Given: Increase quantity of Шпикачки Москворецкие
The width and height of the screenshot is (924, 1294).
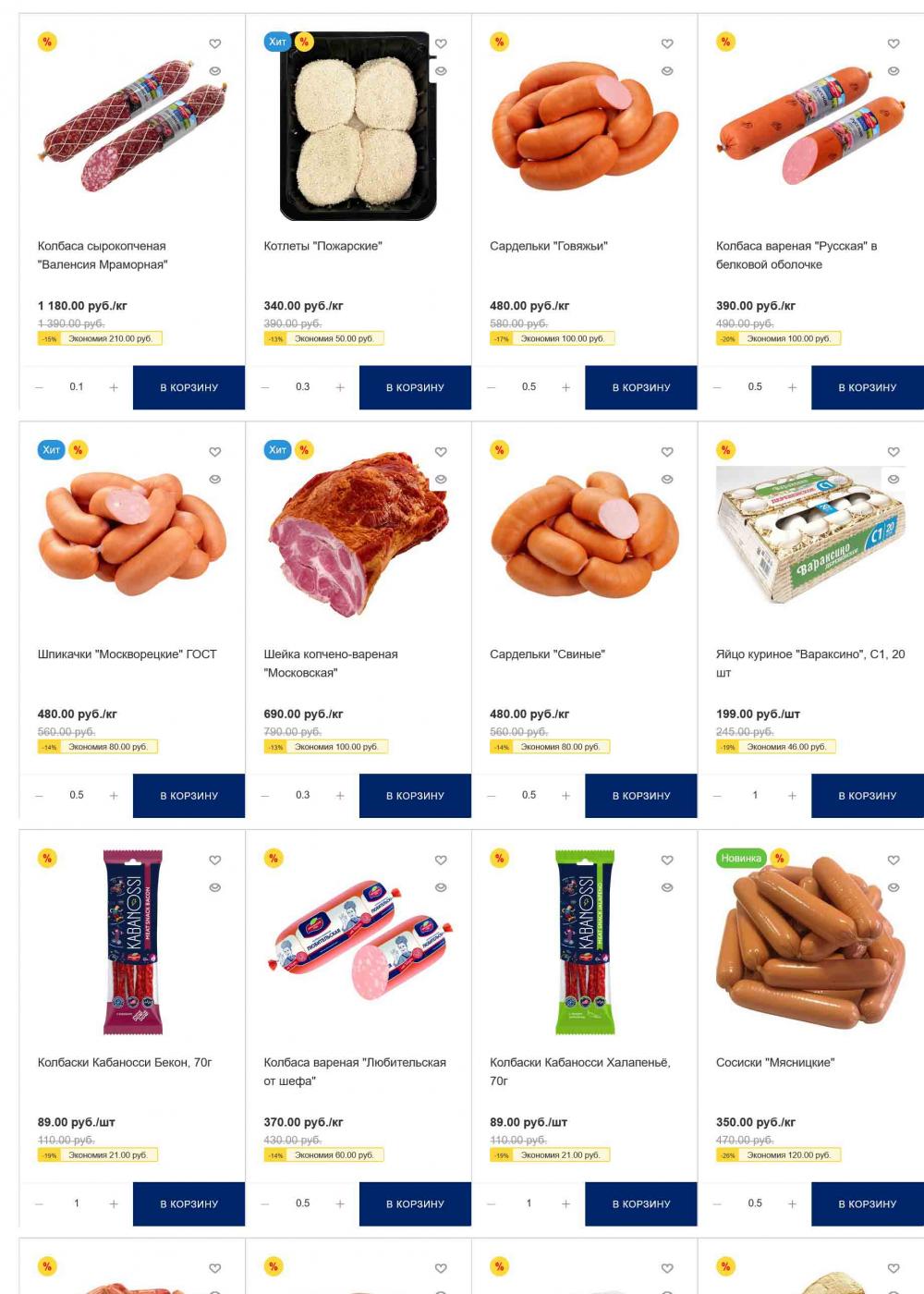Looking at the screenshot, I should (x=114, y=796).
